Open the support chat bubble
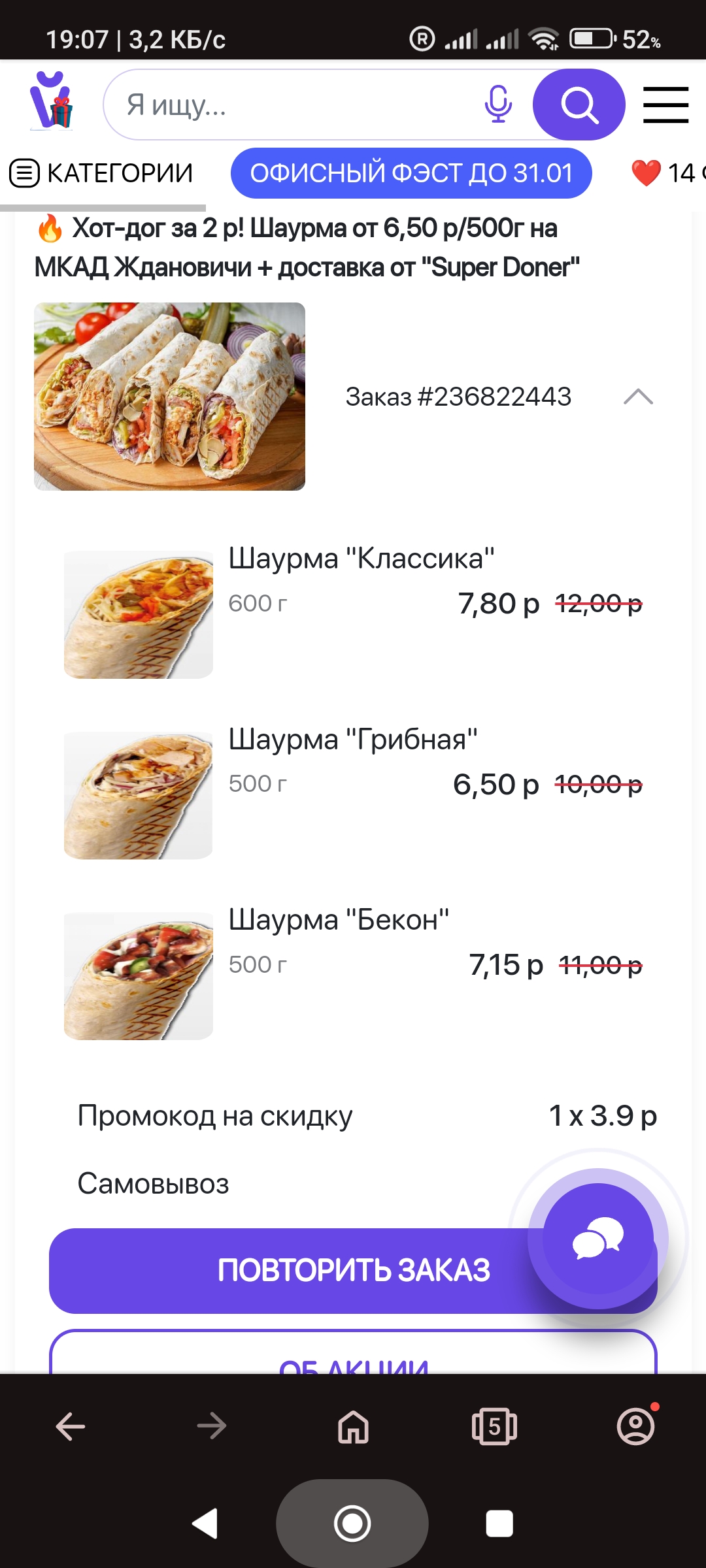 point(597,1239)
